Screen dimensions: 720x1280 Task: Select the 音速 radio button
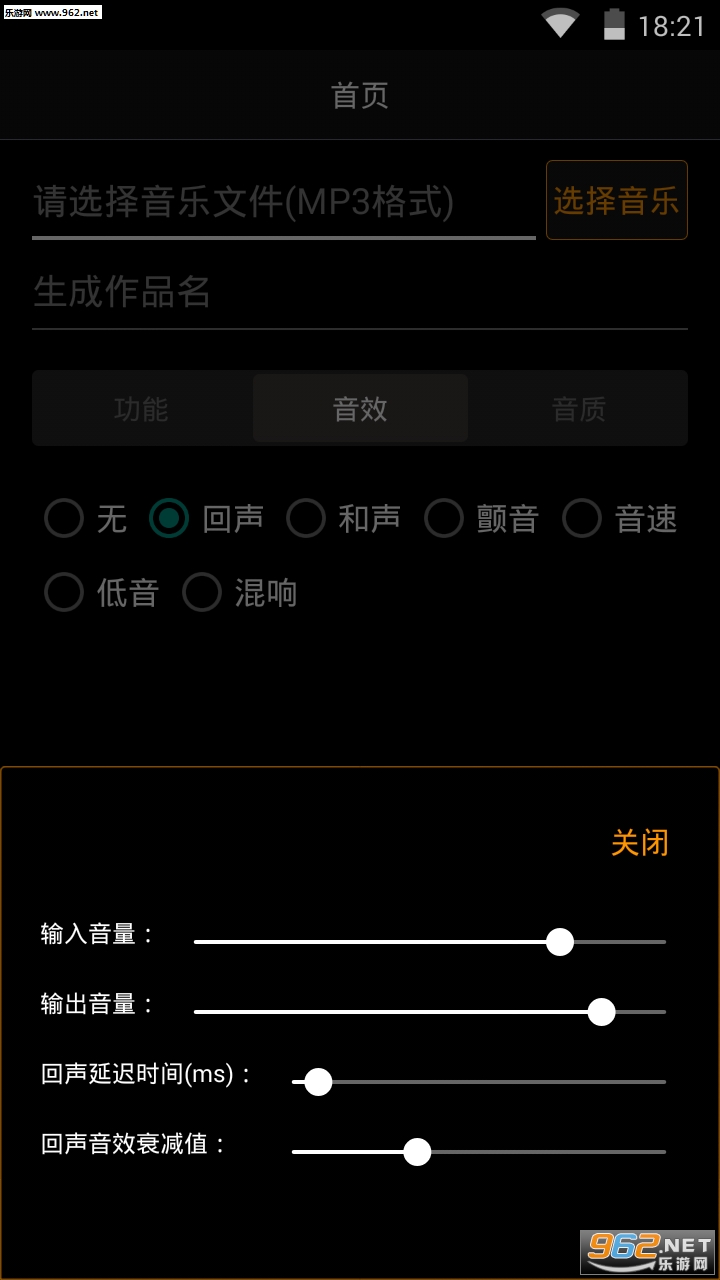pyautogui.click(x=620, y=518)
